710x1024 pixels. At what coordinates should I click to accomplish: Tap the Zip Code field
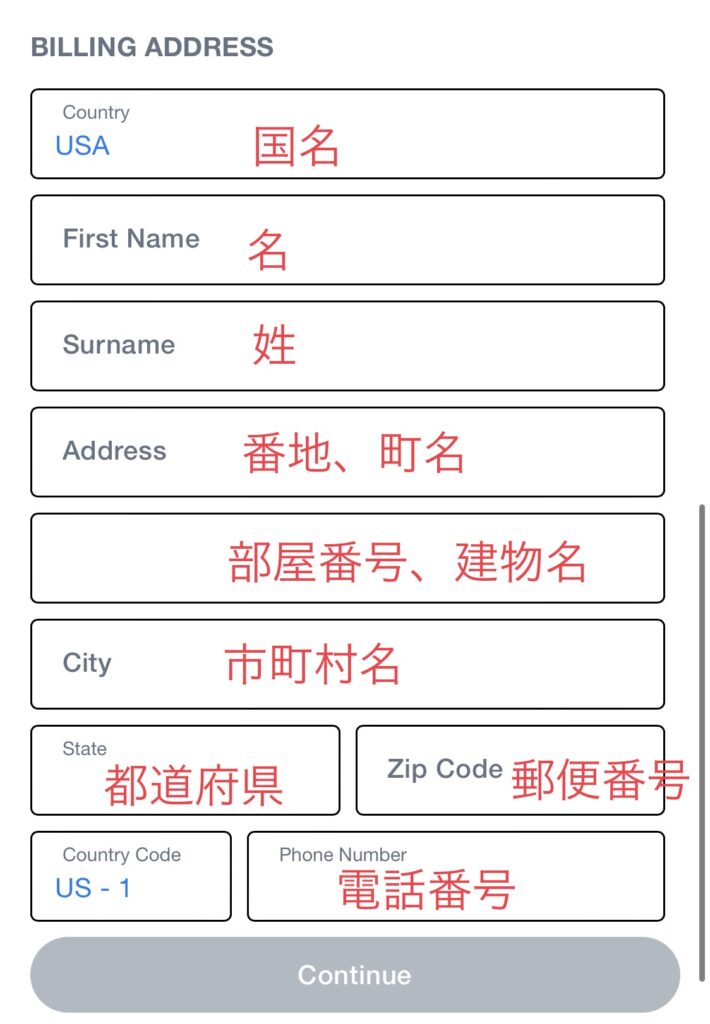tap(510, 770)
